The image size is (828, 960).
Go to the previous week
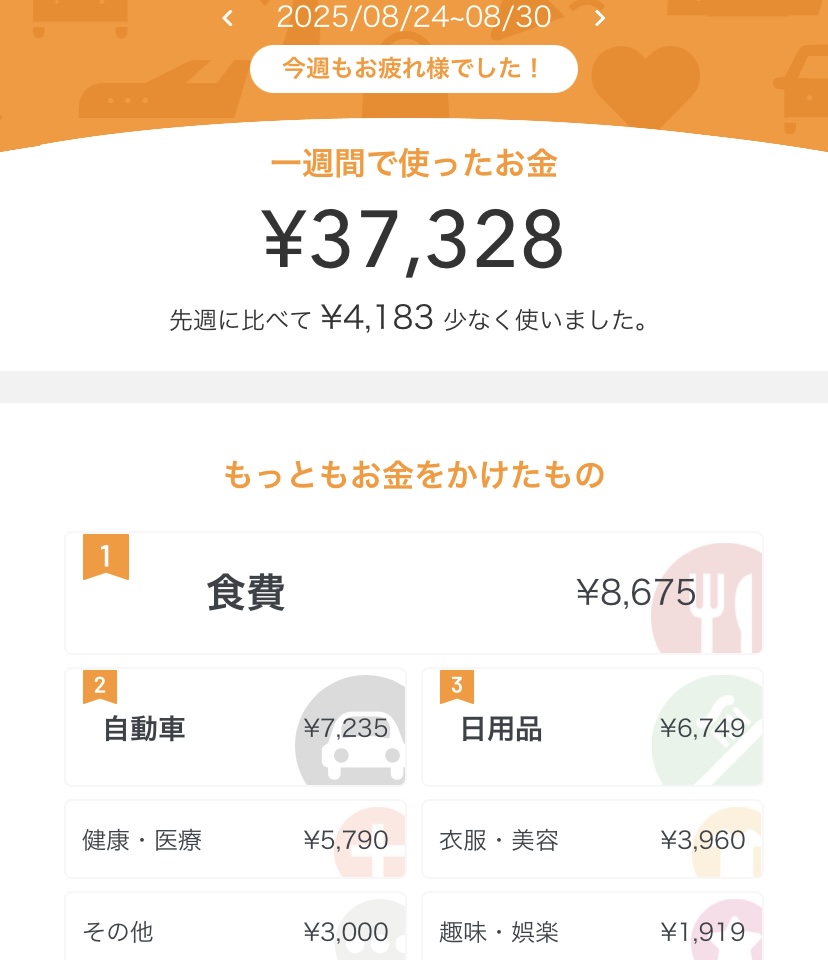228,17
